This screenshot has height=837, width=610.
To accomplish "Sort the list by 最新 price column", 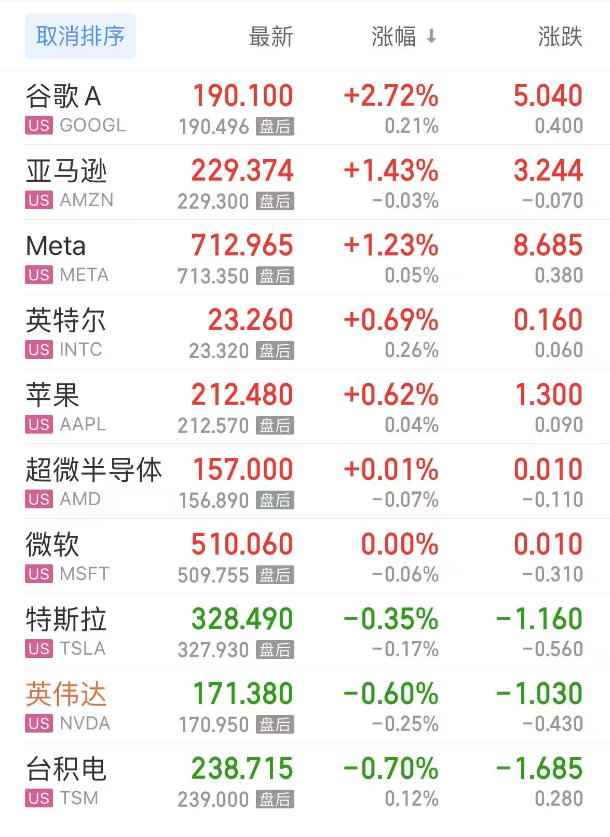I will point(271,37).
